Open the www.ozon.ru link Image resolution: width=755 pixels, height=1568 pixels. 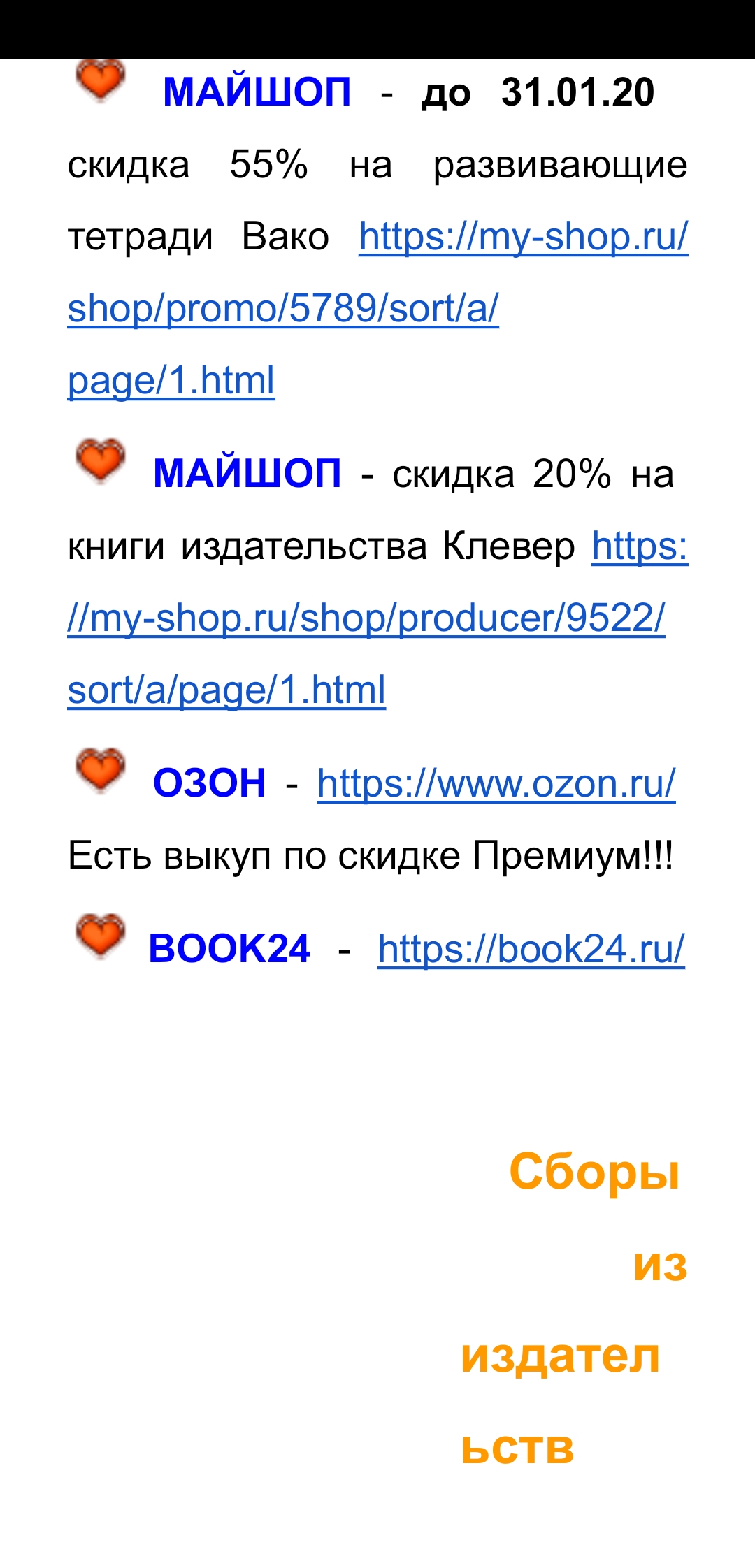[496, 783]
